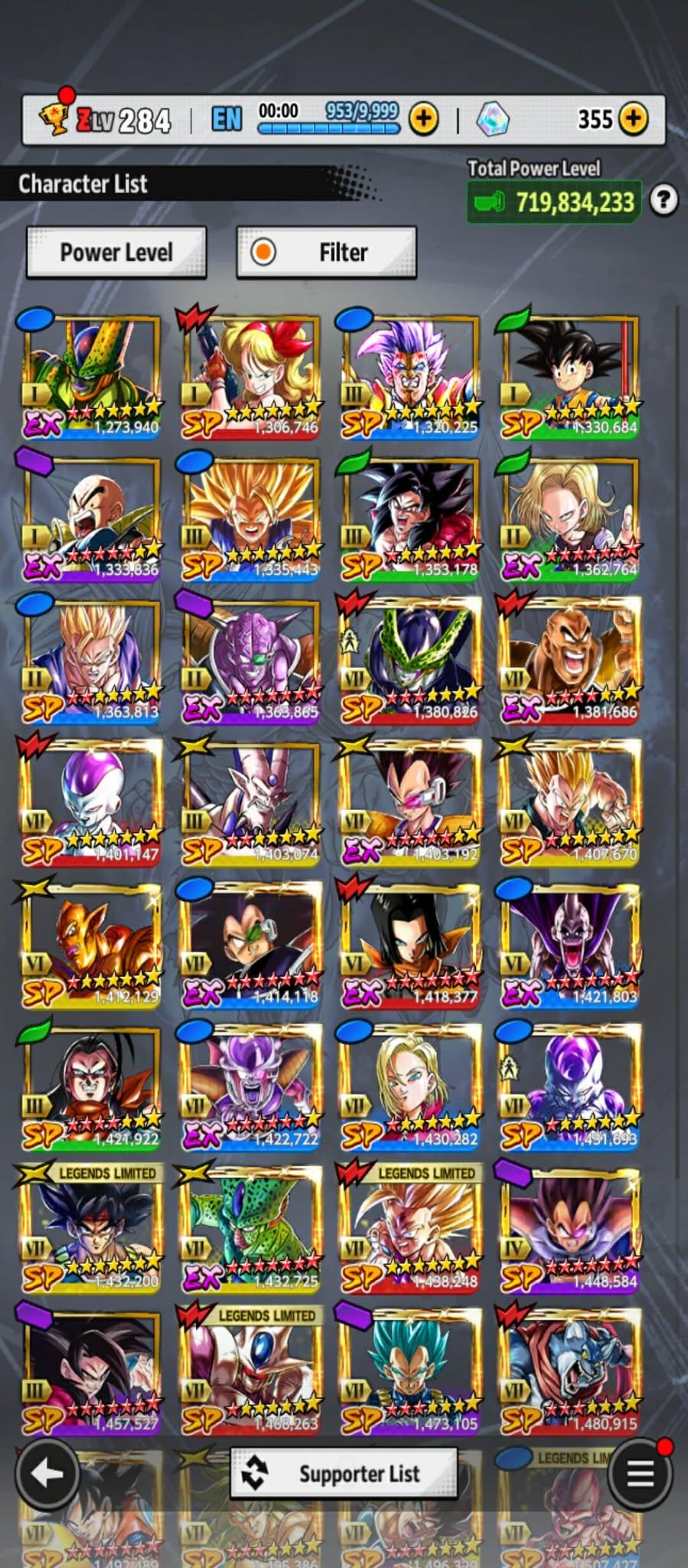
Task: Select the character with power 1,273,940
Action: coord(92,375)
